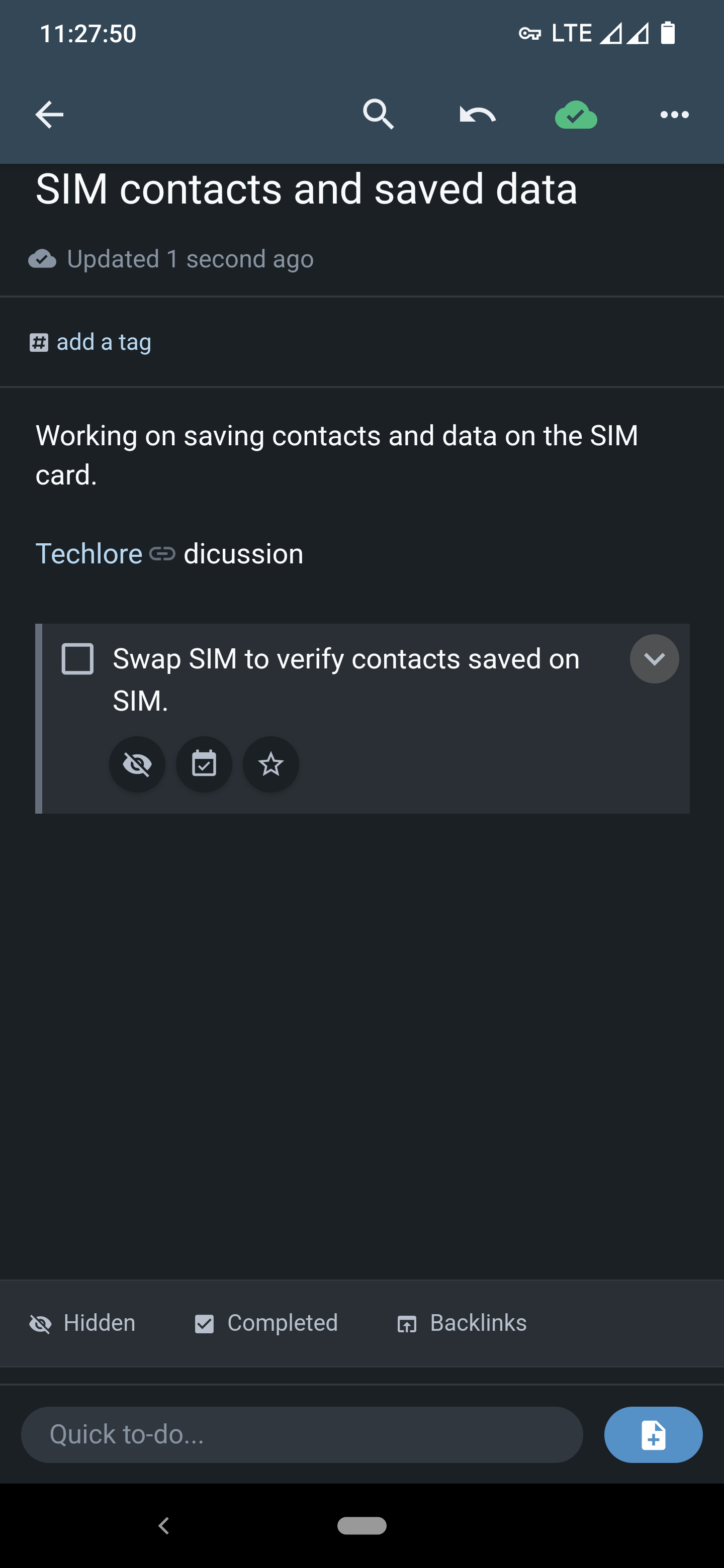Focus the Quick to-do field
The image size is (724, 1568).
click(301, 1435)
